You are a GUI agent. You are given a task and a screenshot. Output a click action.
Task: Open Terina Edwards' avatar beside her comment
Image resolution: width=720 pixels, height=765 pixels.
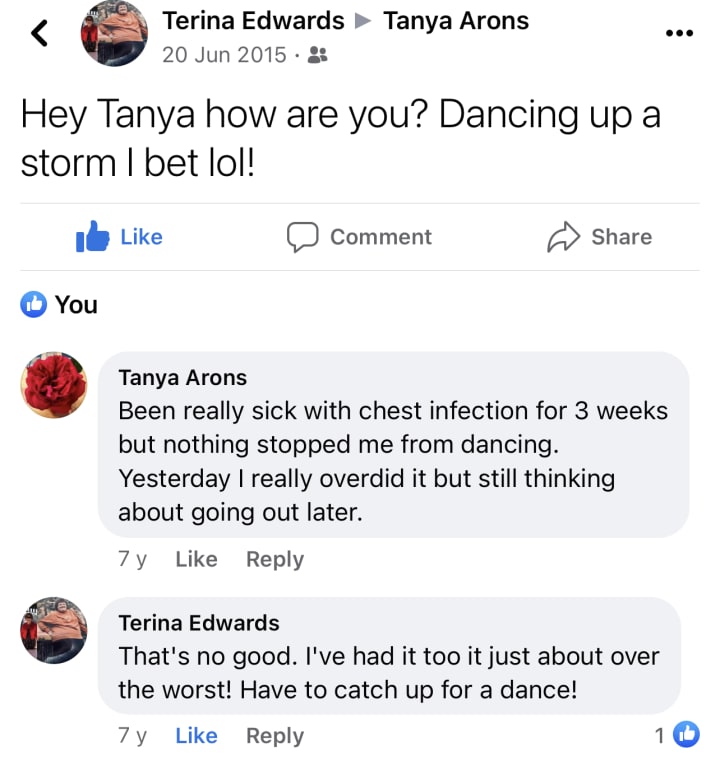click(54, 630)
